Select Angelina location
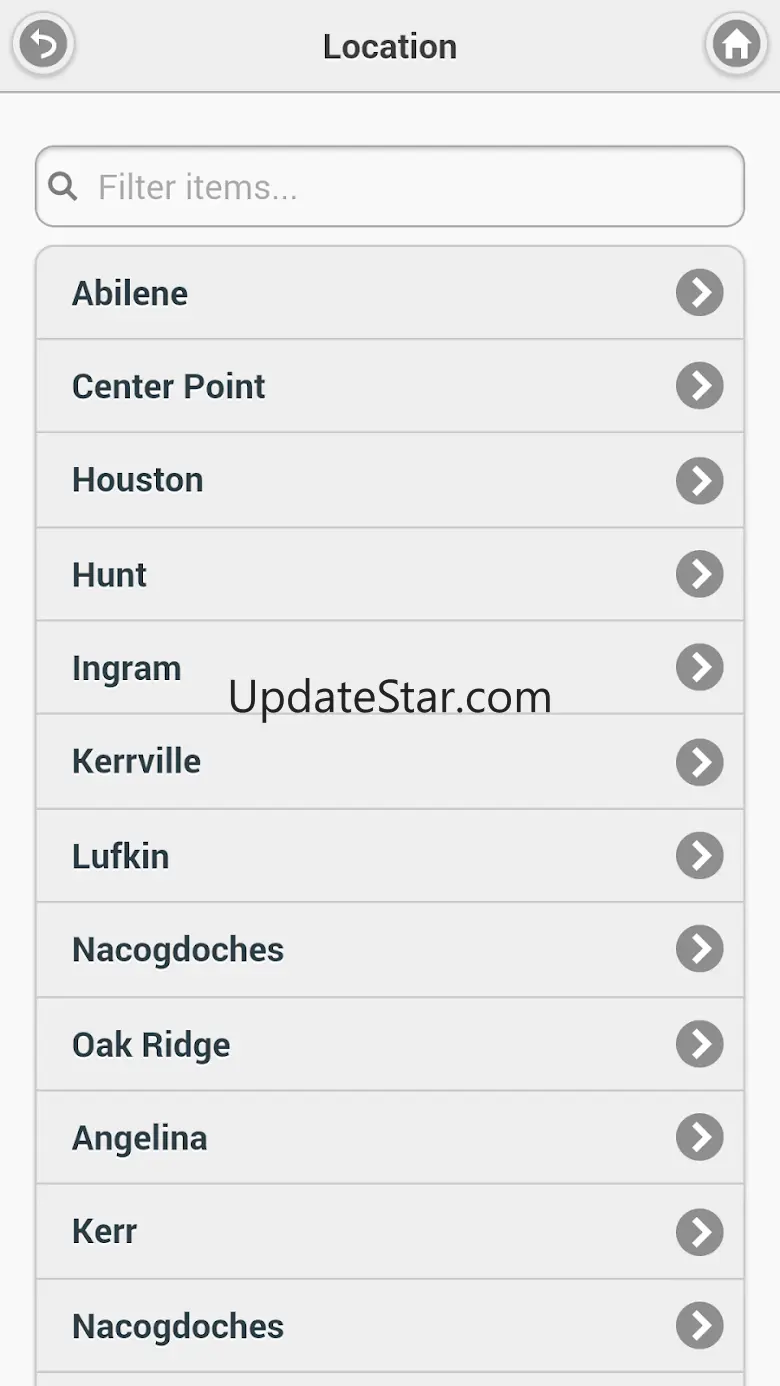Screen dimensions: 780x1386 pos(390,1138)
